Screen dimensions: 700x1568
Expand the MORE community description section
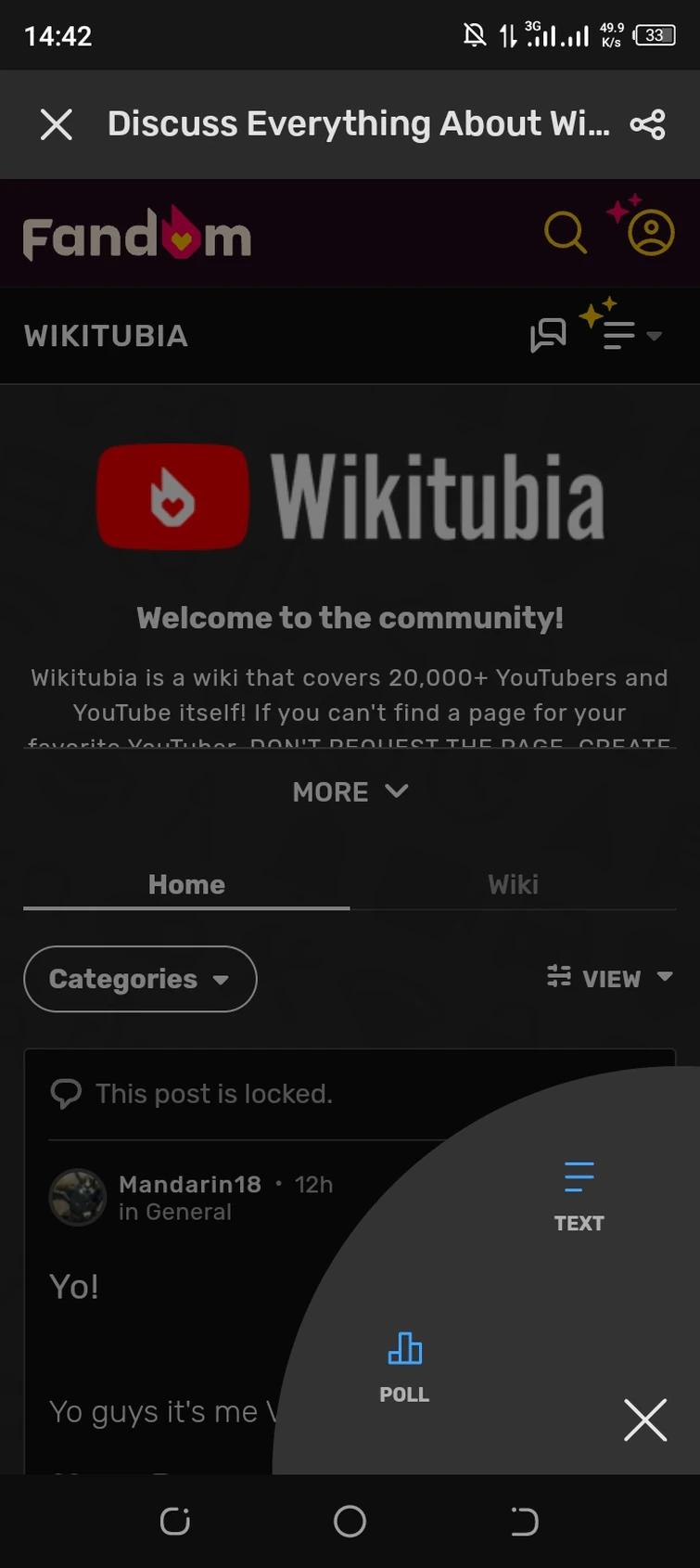pyautogui.click(x=350, y=791)
